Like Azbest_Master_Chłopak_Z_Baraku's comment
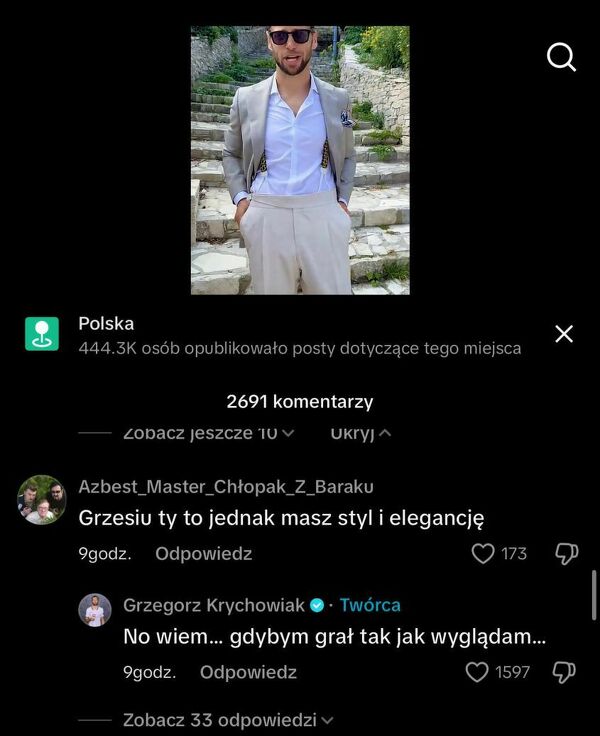Viewport: 600px width, 736px height. point(484,553)
